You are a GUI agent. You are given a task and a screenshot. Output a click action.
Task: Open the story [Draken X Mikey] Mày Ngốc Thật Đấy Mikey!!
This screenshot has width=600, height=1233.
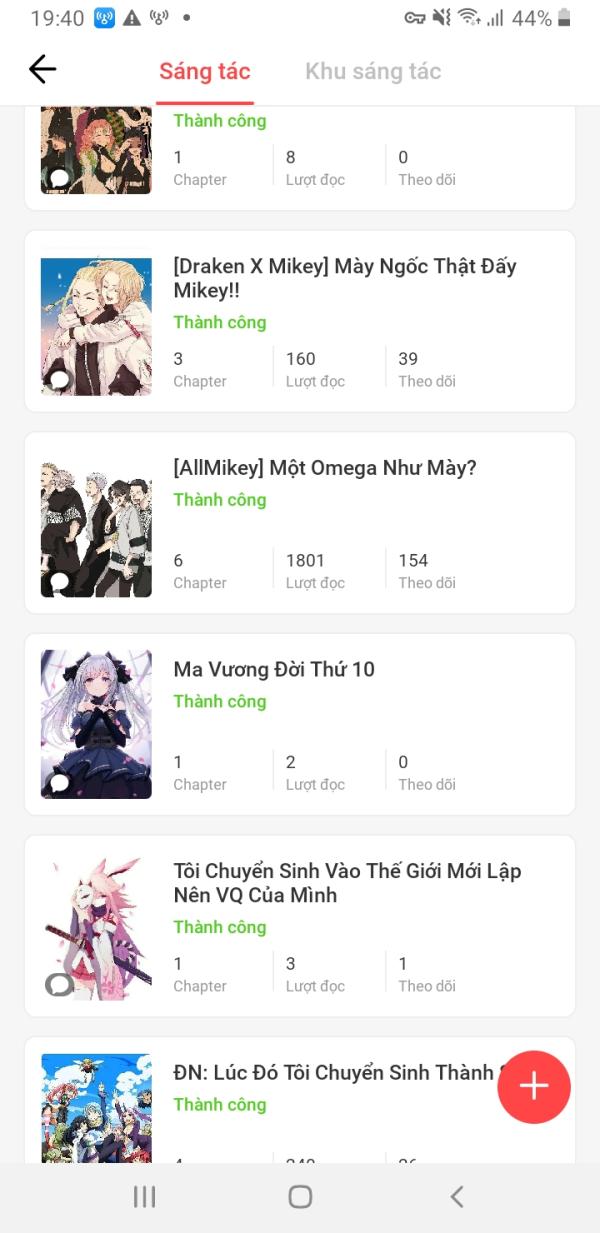(x=300, y=321)
